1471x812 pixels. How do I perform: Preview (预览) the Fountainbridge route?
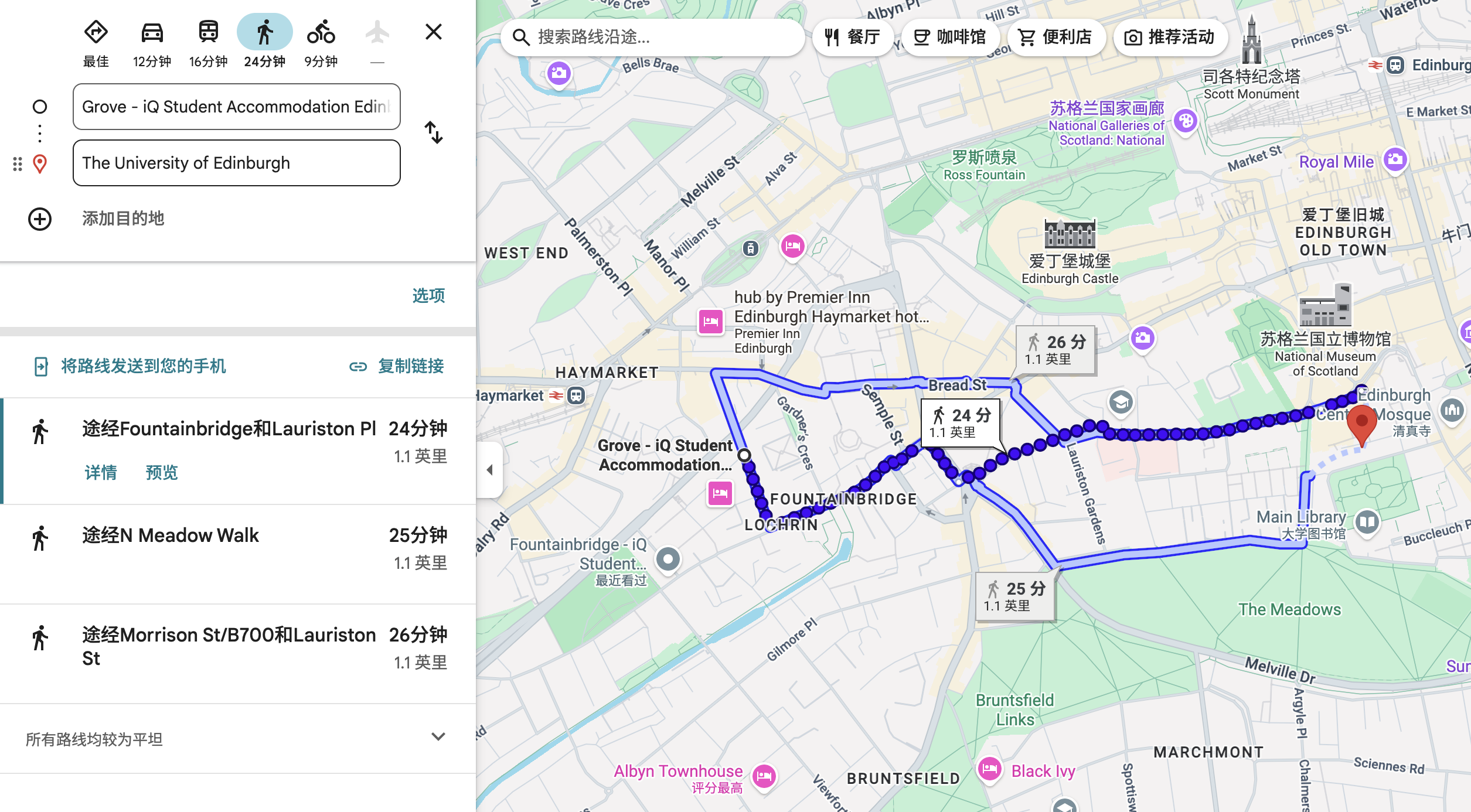161,472
